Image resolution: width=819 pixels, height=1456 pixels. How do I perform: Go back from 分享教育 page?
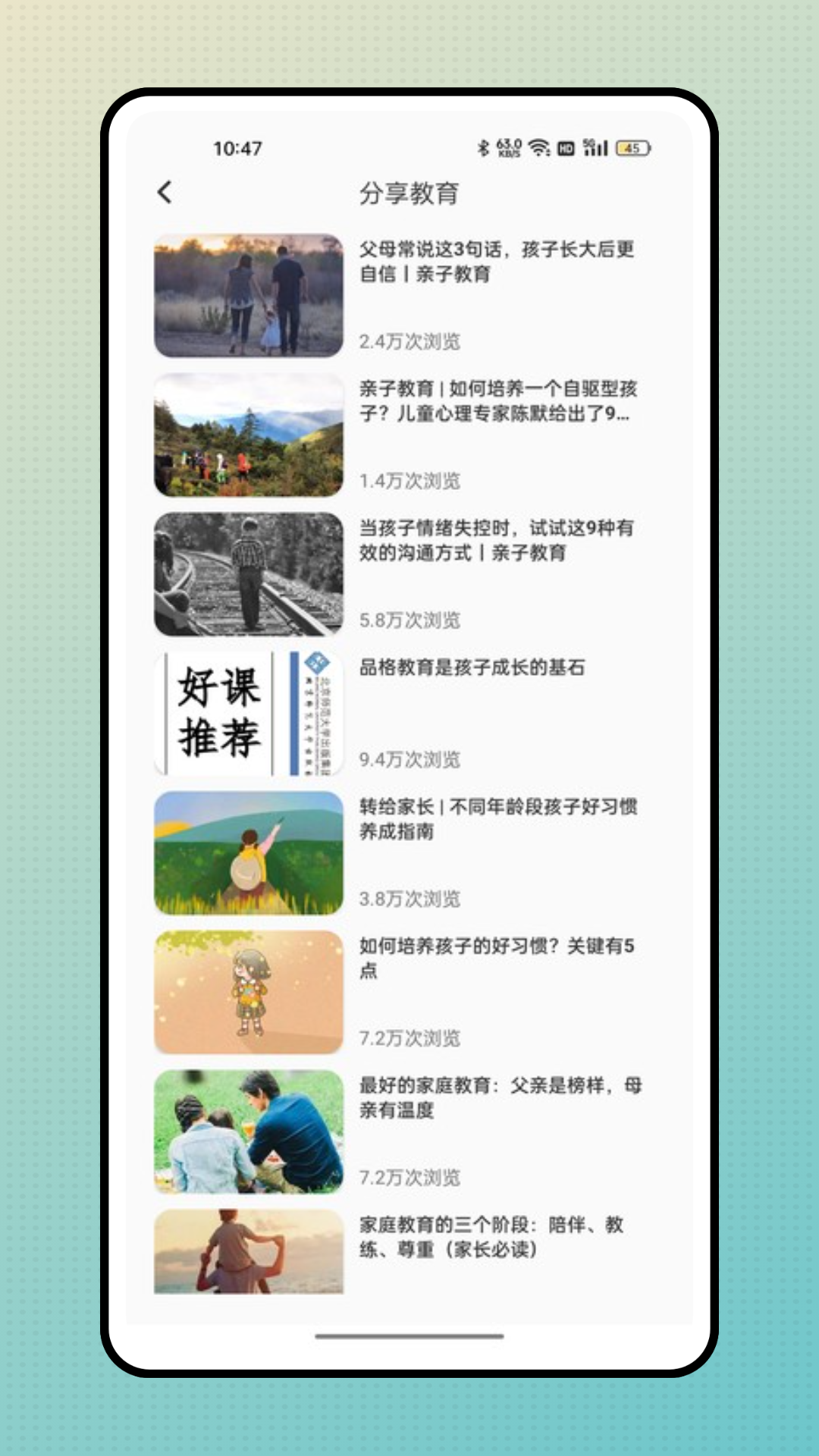coord(165,193)
